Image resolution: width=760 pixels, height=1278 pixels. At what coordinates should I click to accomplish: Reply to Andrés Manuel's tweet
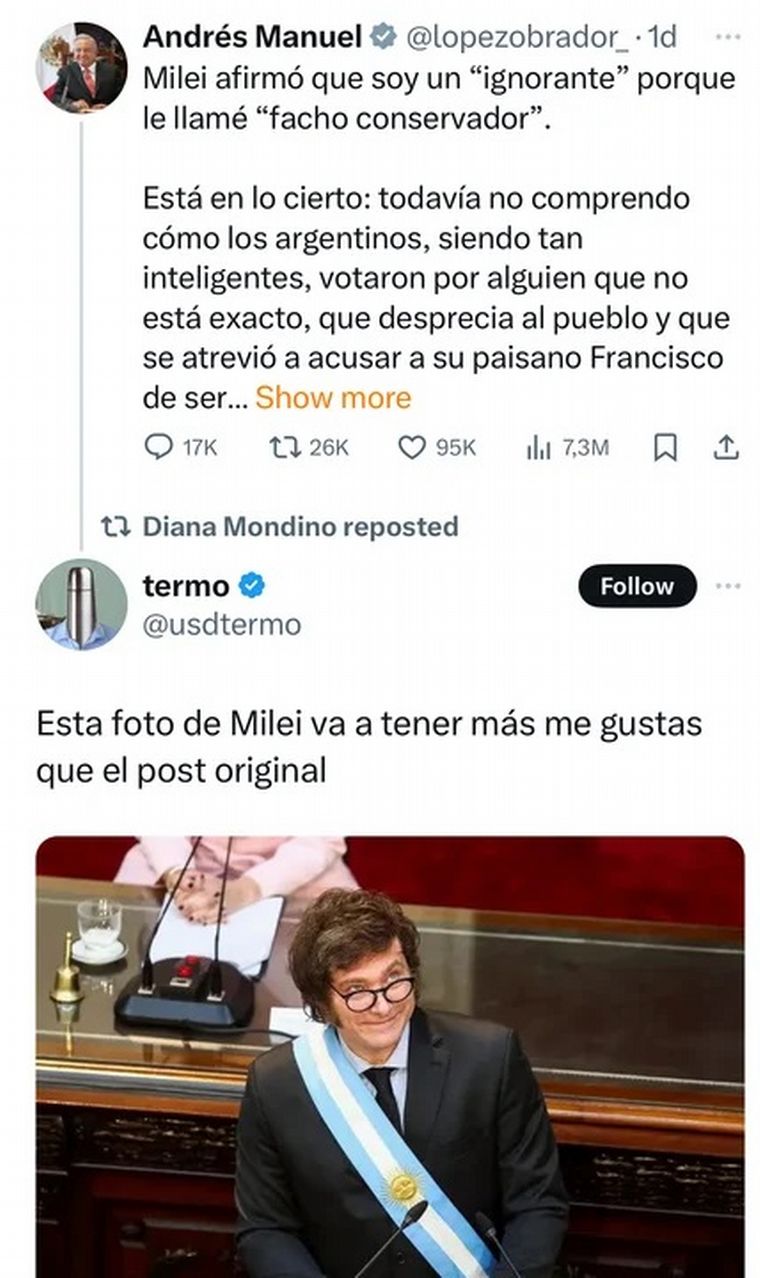pos(159,448)
